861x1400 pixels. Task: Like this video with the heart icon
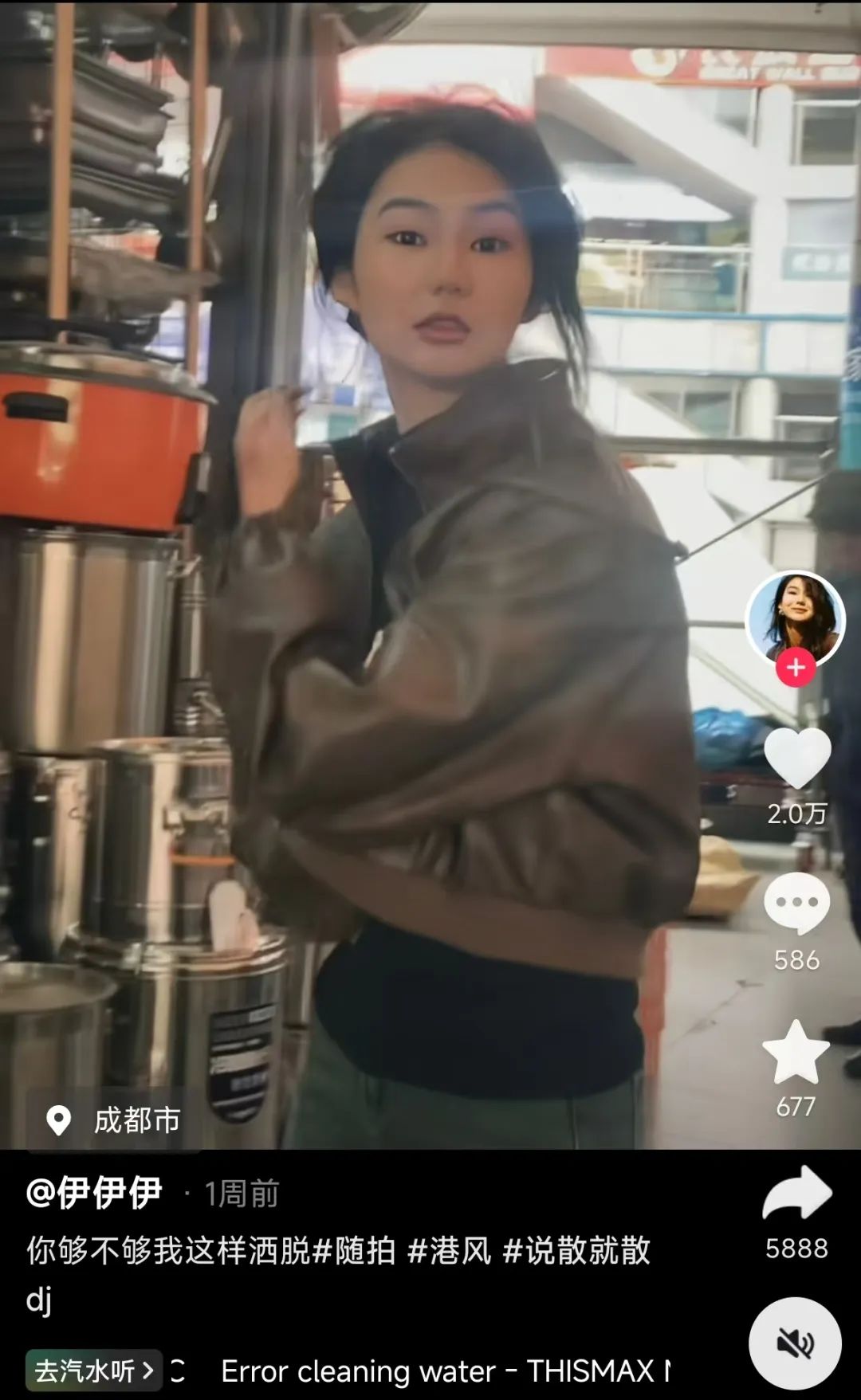click(797, 757)
